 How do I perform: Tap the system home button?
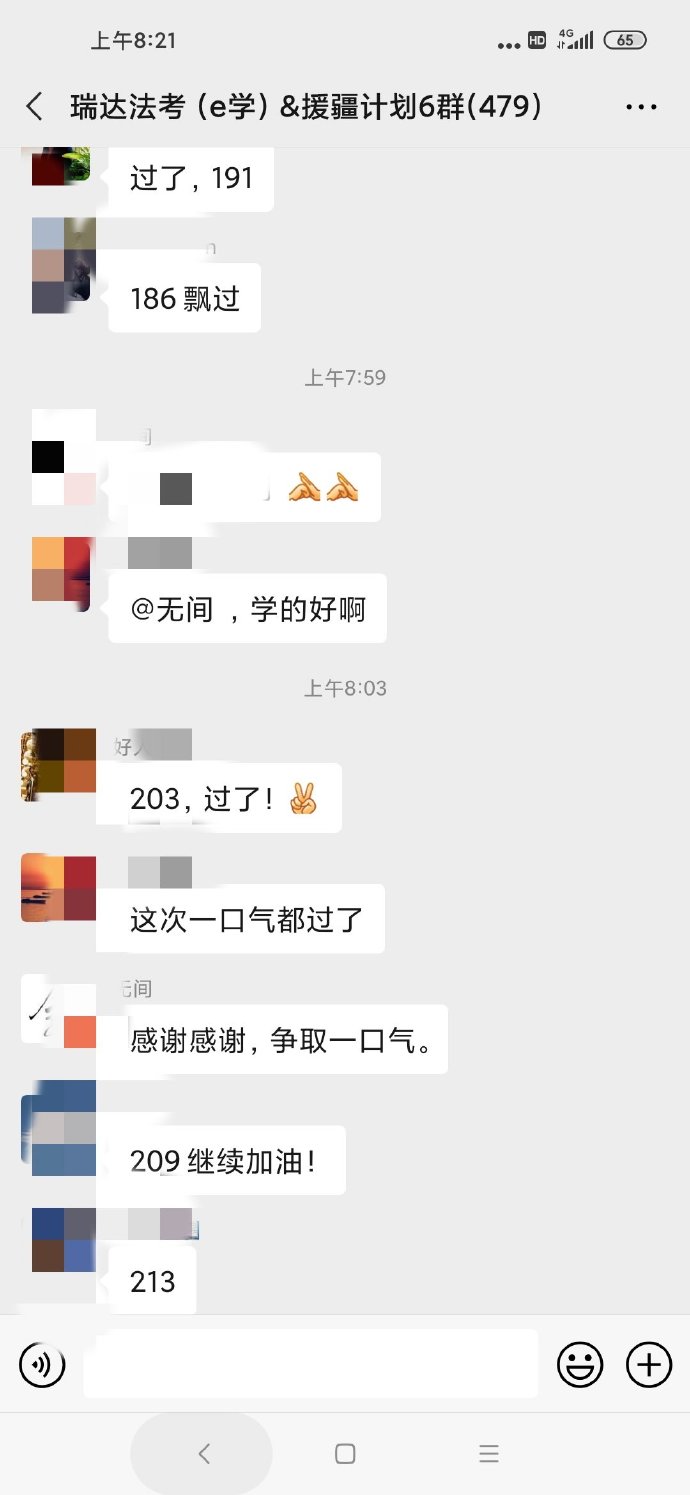pos(345,1454)
